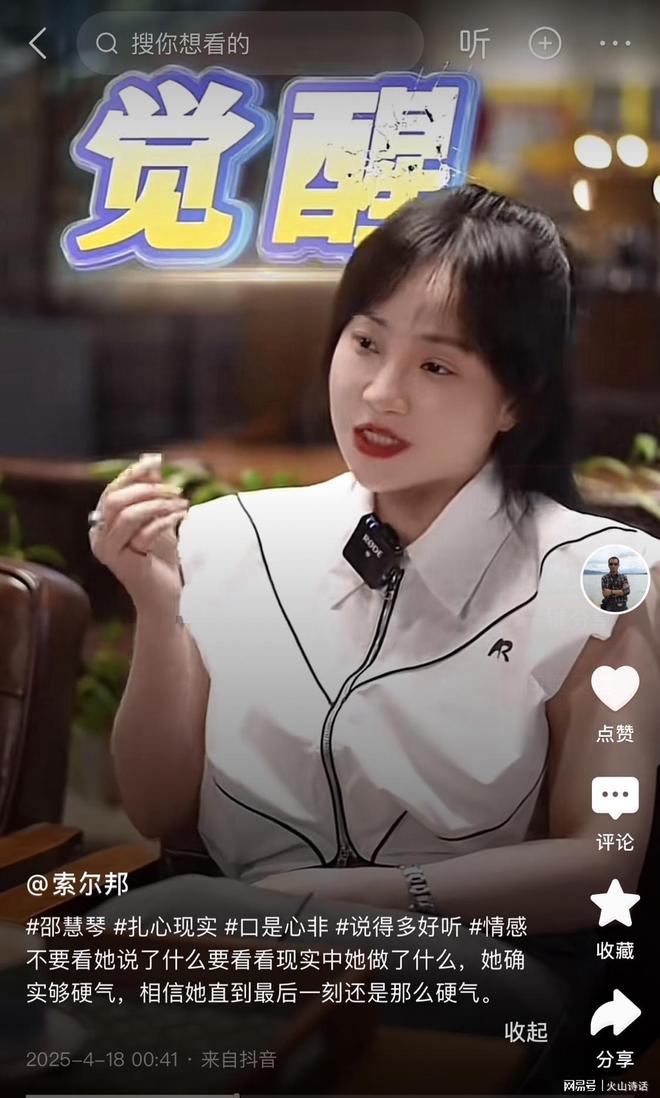Open the search field 搜你想看的
Screen dimensions: 660x1098
point(250,43)
